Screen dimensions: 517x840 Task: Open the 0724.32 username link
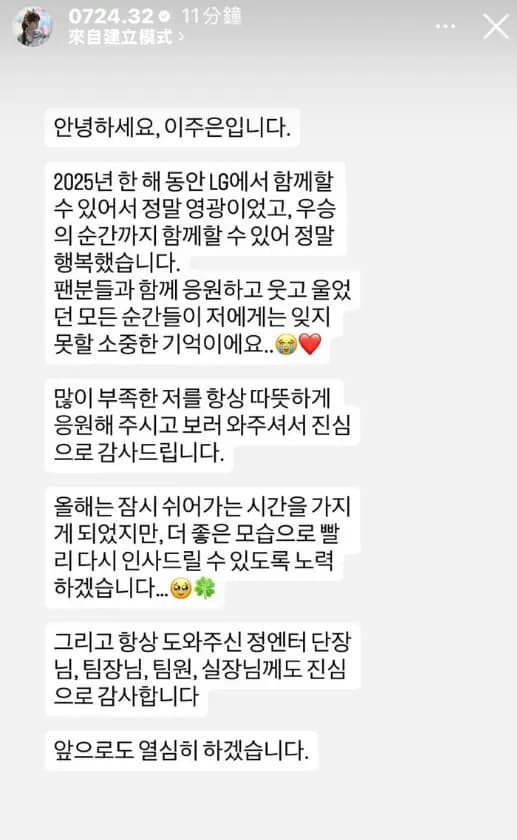(111, 16)
